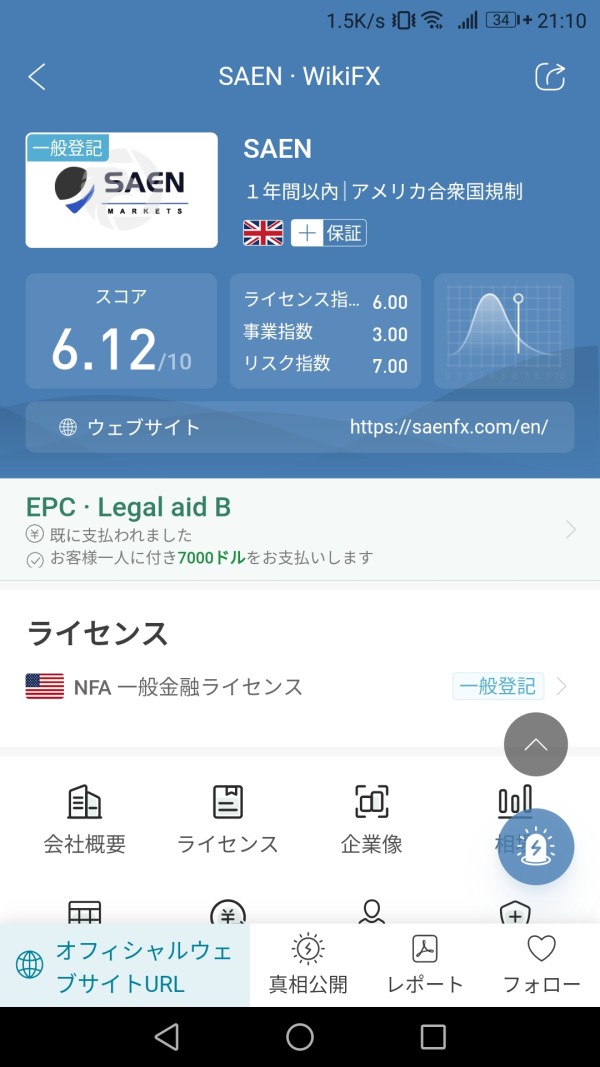Tap the system home button

tap(300, 1037)
